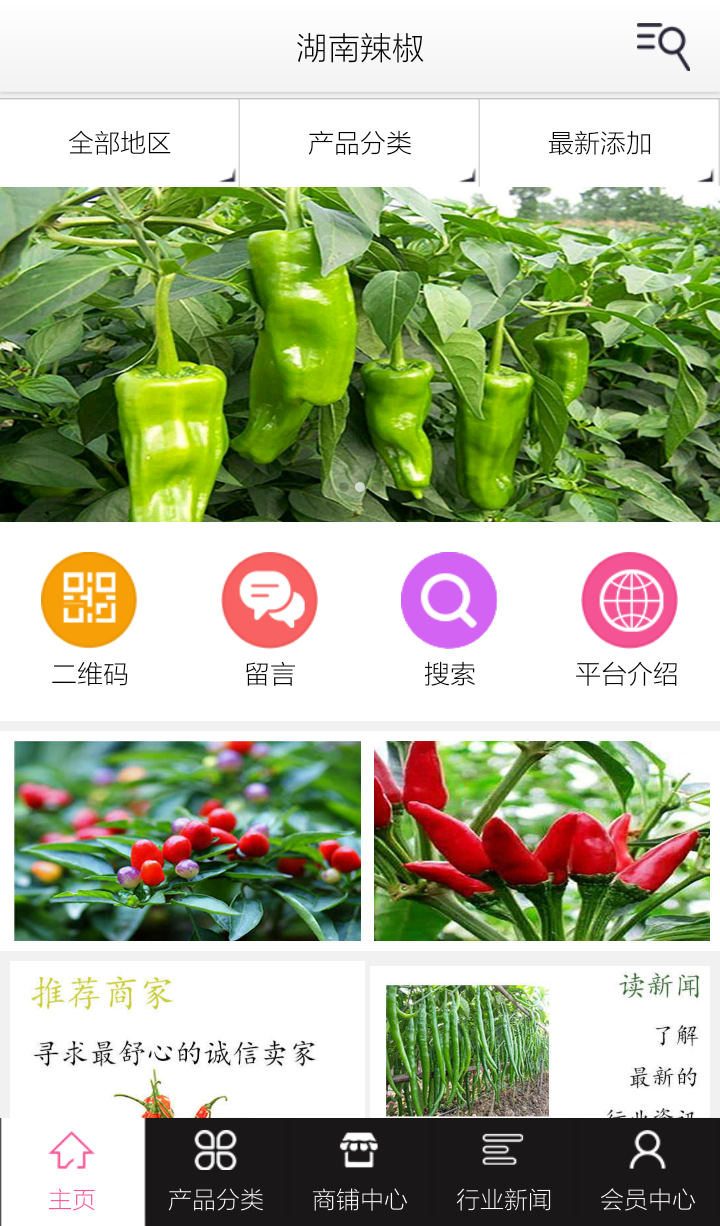Switch to 产品分类 bottom tab

[216, 1172]
